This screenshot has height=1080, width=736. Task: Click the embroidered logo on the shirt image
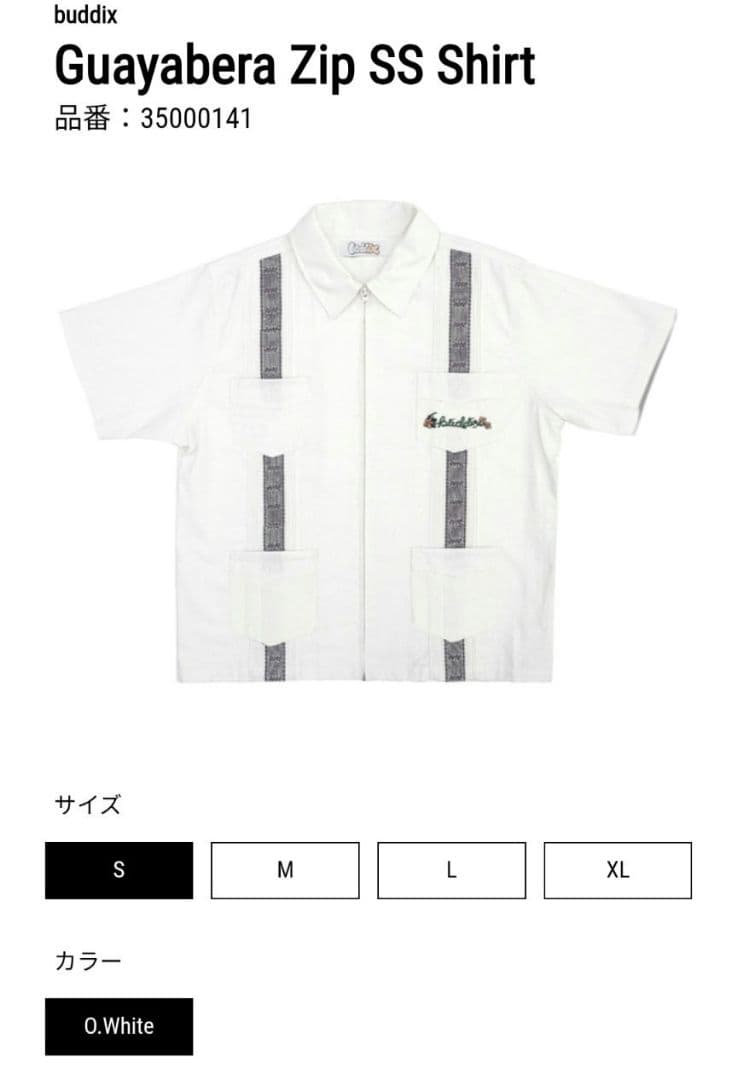coord(456,422)
